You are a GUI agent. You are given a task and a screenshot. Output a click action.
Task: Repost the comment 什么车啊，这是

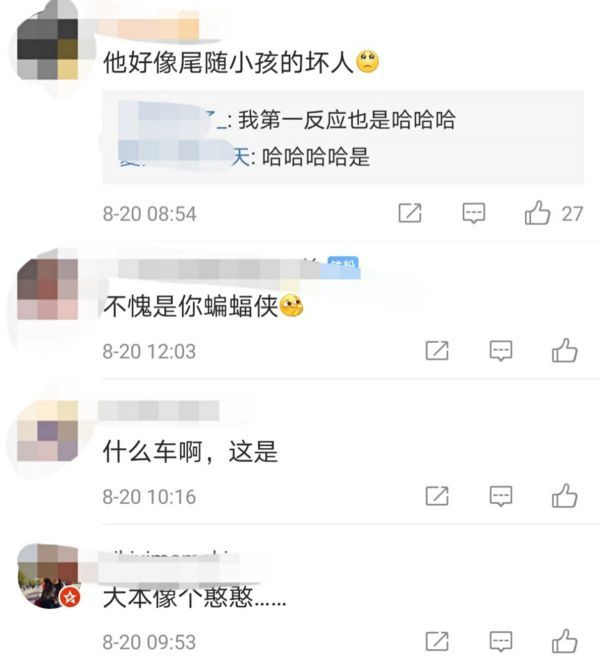point(437,496)
